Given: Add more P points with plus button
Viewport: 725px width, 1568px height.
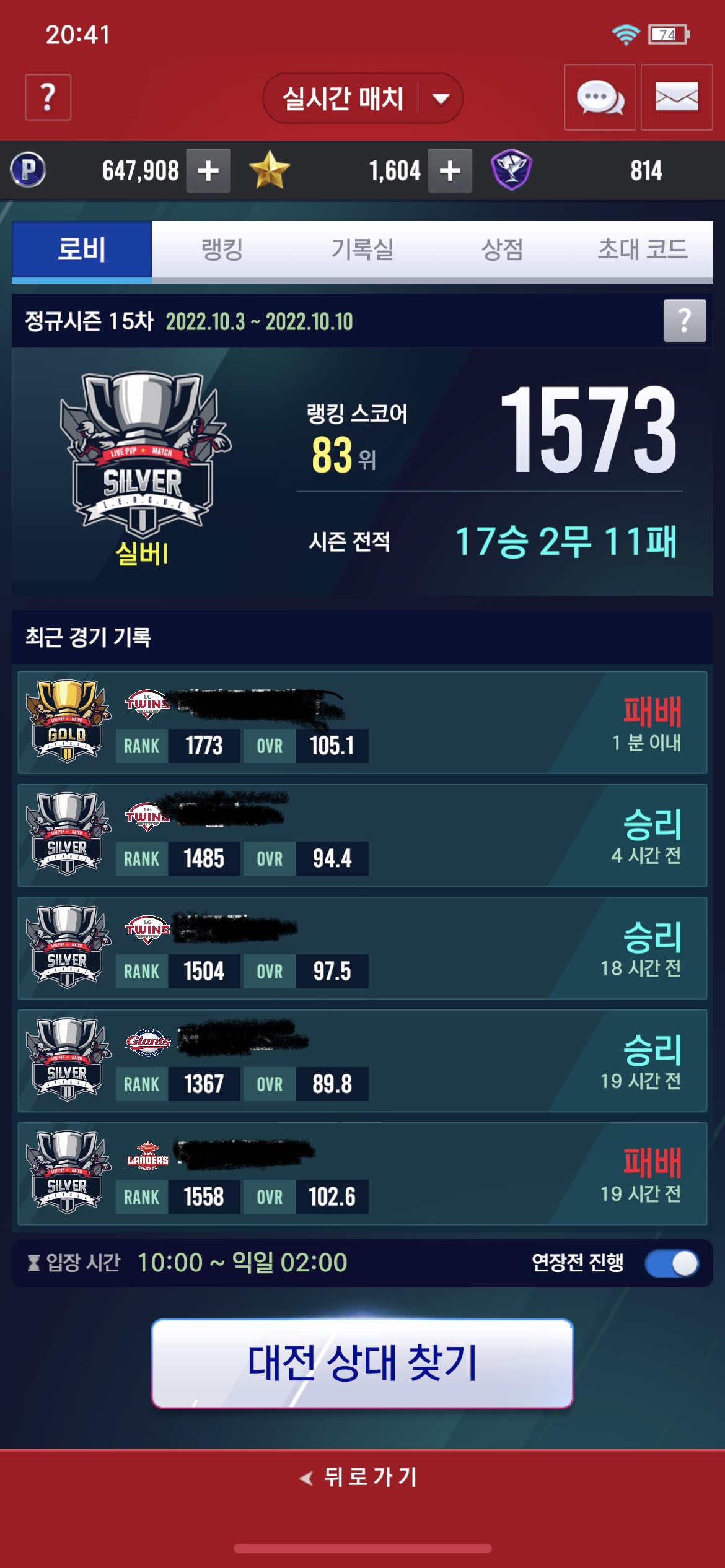Looking at the screenshot, I should pyautogui.click(x=208, y=170).
